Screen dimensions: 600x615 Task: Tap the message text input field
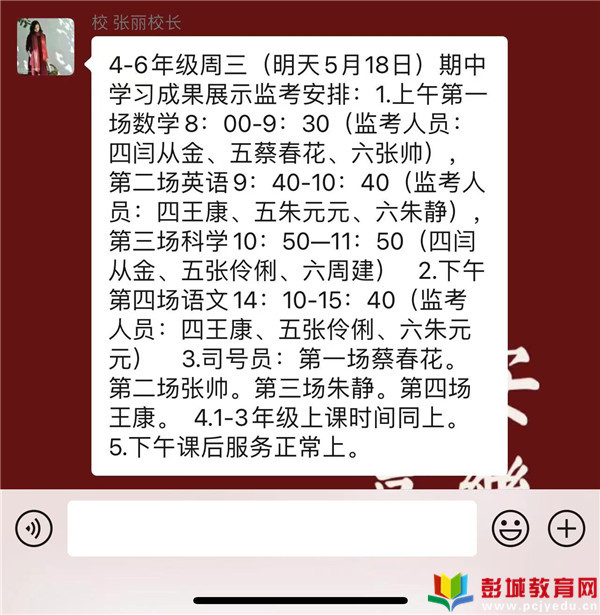[x=271, y=527]
